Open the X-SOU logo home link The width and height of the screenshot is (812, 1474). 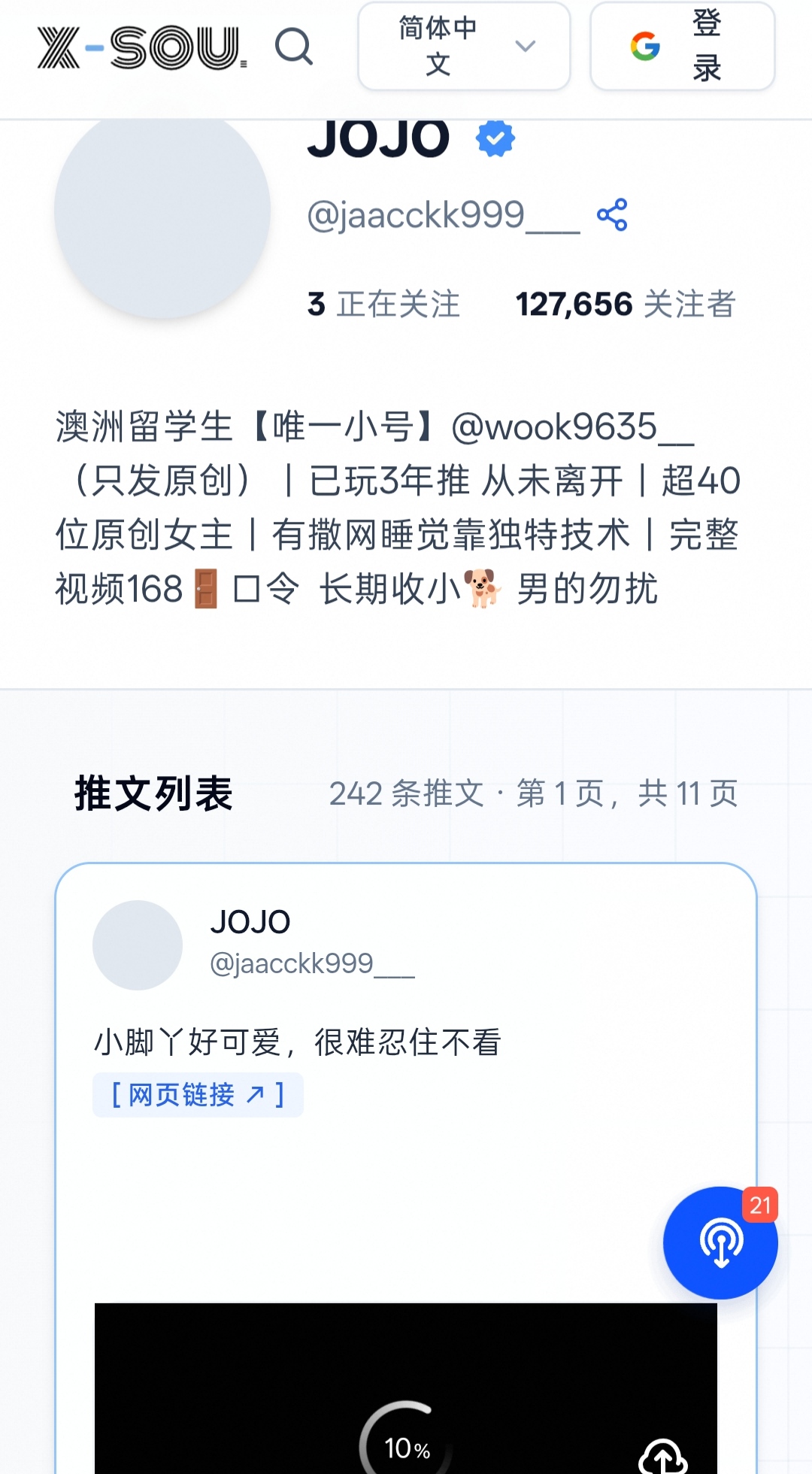(142, 47)
